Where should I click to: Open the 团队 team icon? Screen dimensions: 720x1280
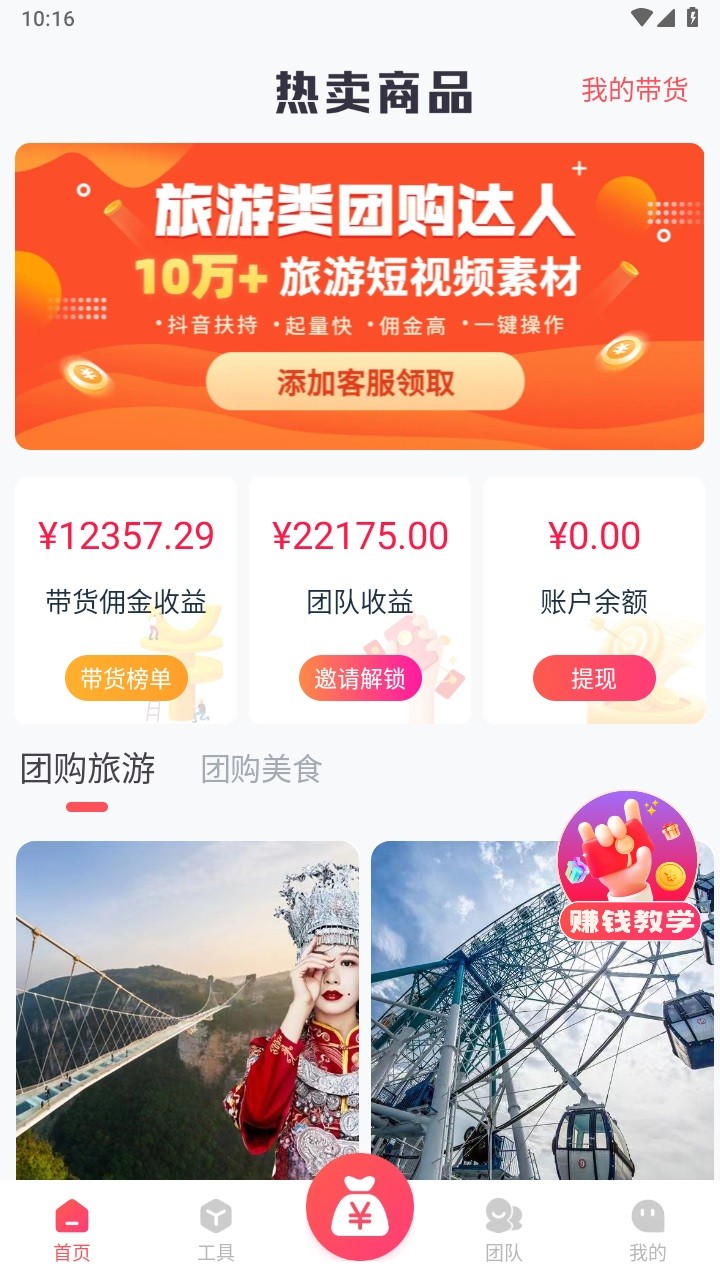coord(503,1213)
